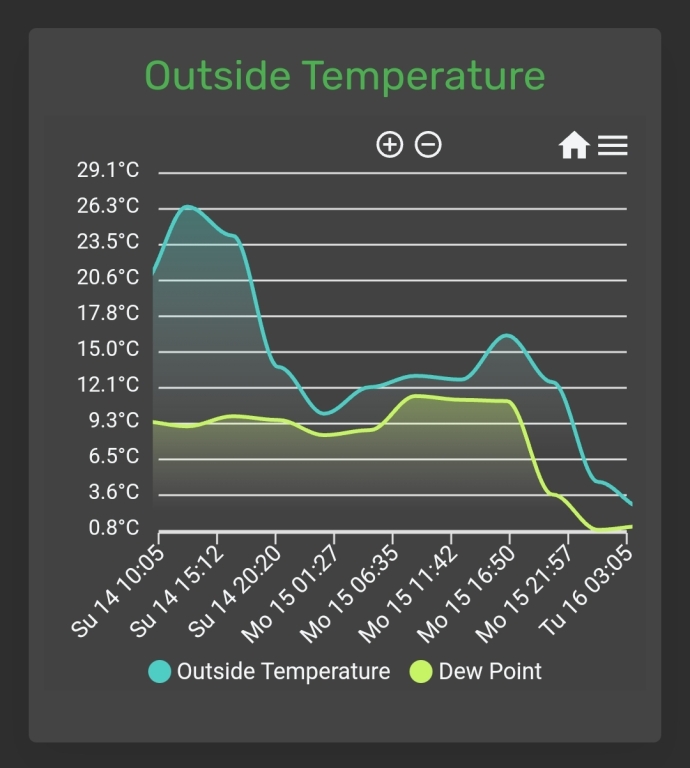Reset chart zoom with home icon

pyautogui.click(x=573, y=146)
